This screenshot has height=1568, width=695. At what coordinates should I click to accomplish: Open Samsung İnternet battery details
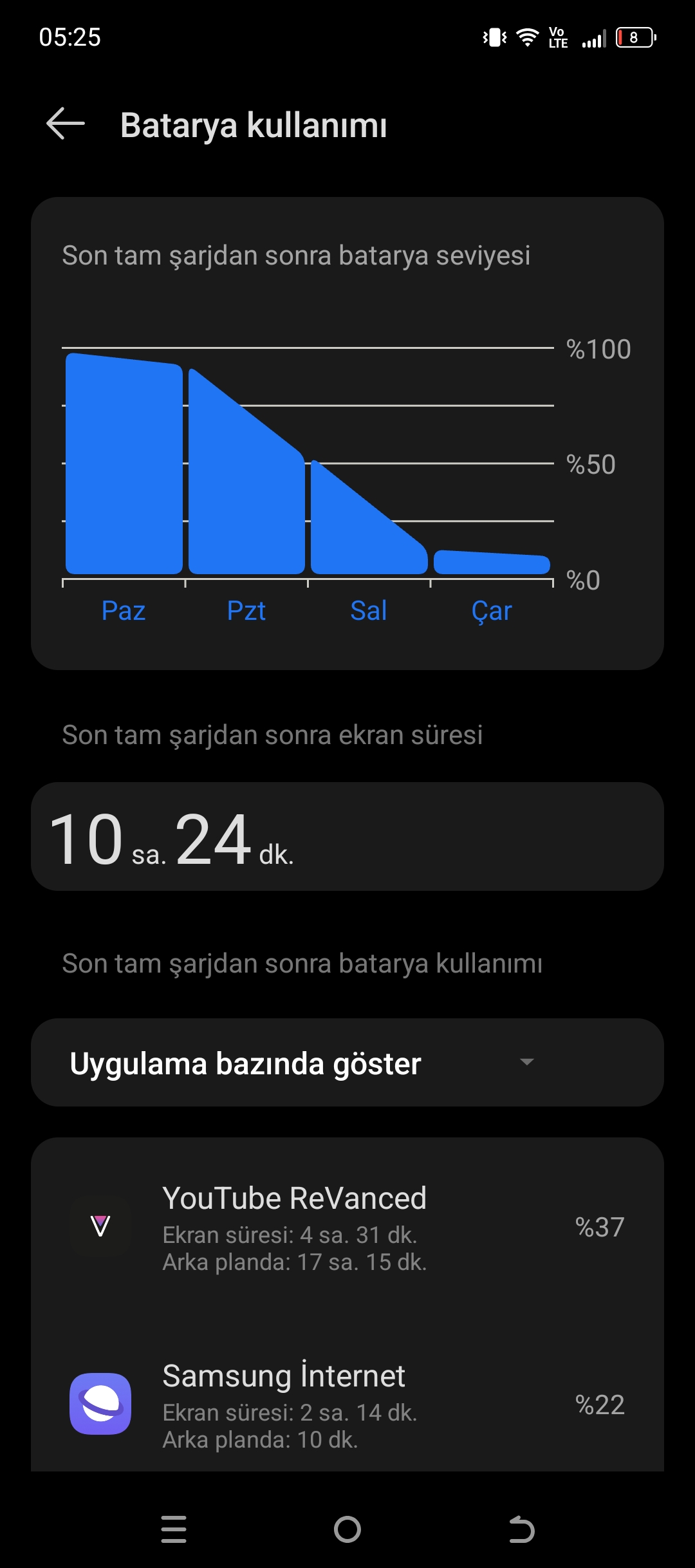(347, 1405)
